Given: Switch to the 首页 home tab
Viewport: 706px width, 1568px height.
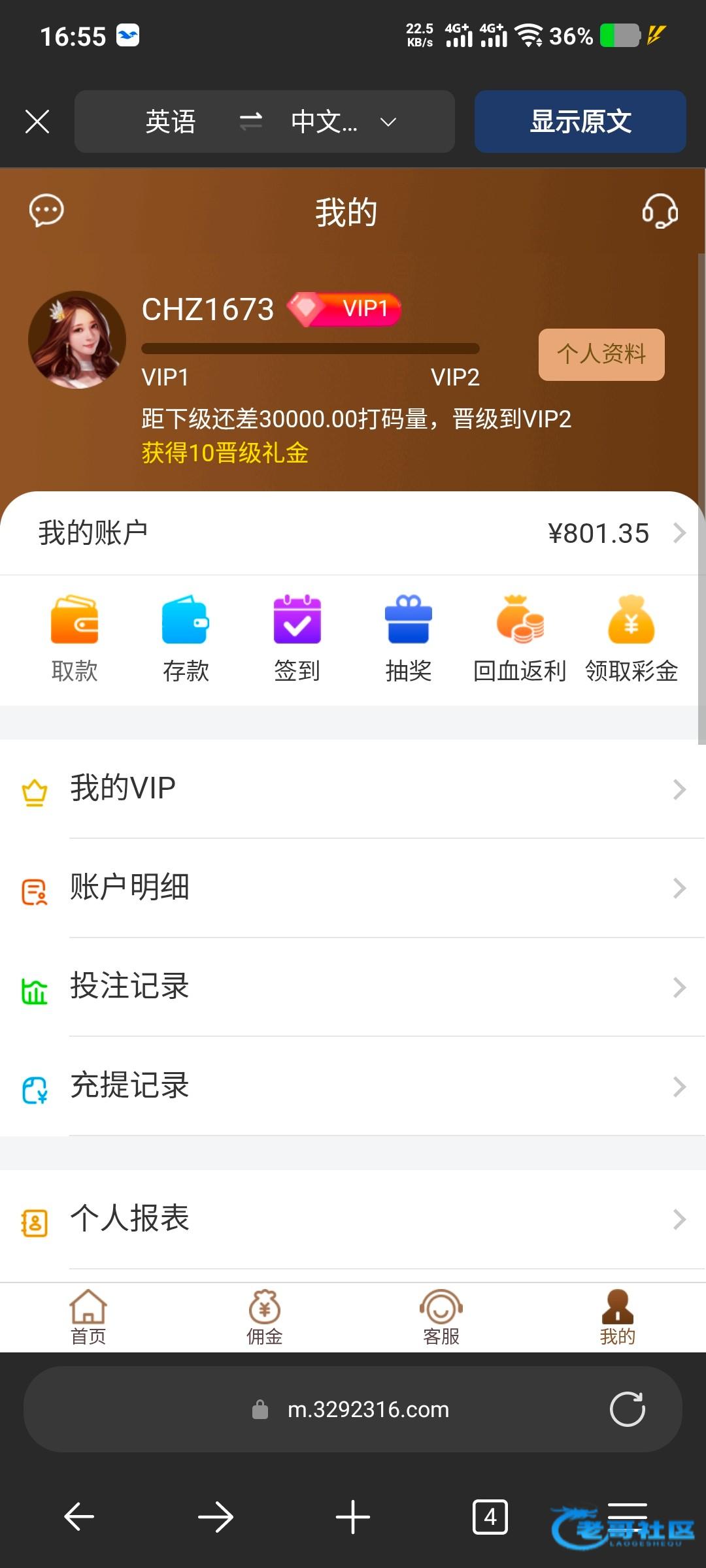Looking at the screenshot, I should point(88,1317).
